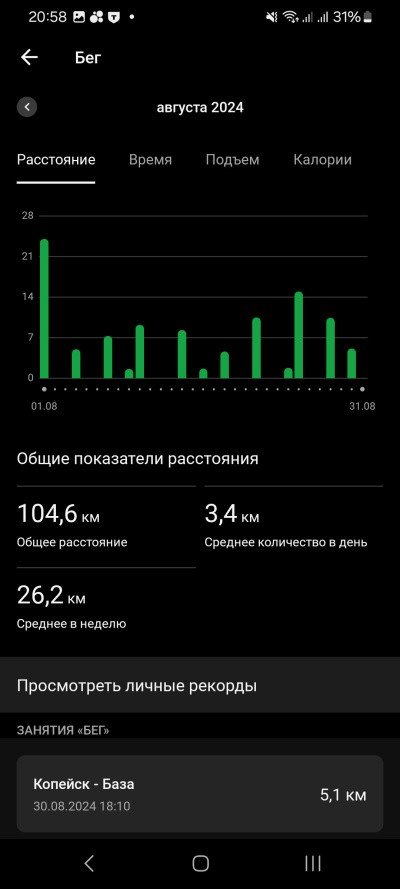Switch to the Время tab
Image resolution: width=400 pixels, height=889 pixels.
click(x=150, y=160)
